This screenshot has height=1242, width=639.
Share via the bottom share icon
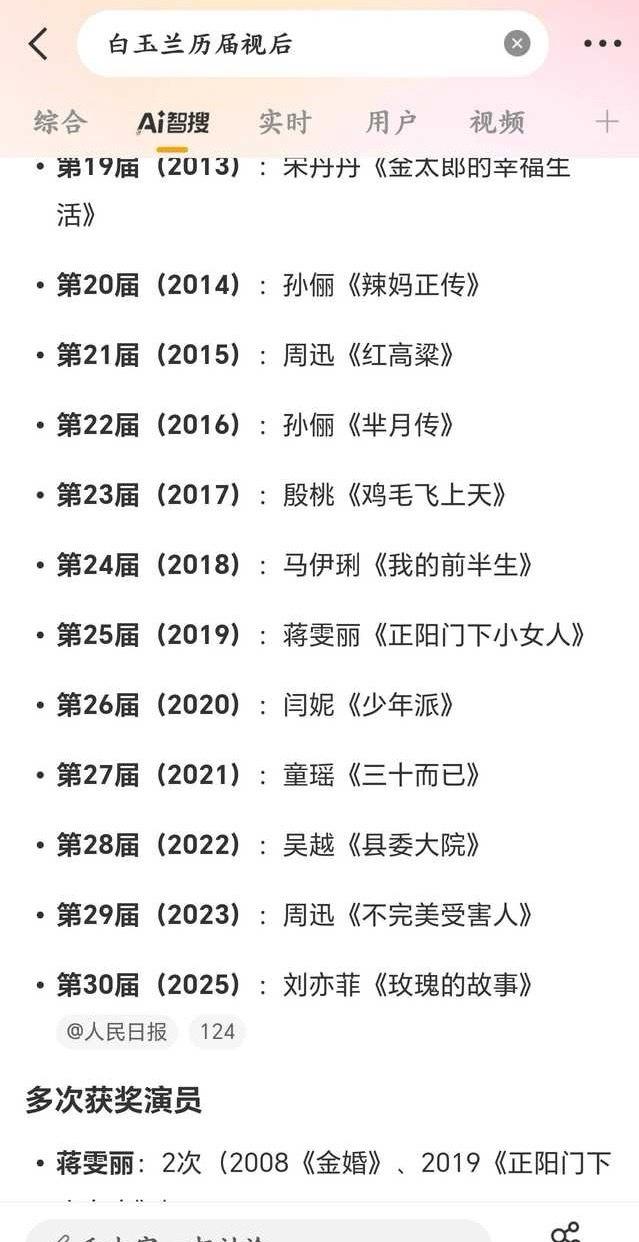[566, 1231]
